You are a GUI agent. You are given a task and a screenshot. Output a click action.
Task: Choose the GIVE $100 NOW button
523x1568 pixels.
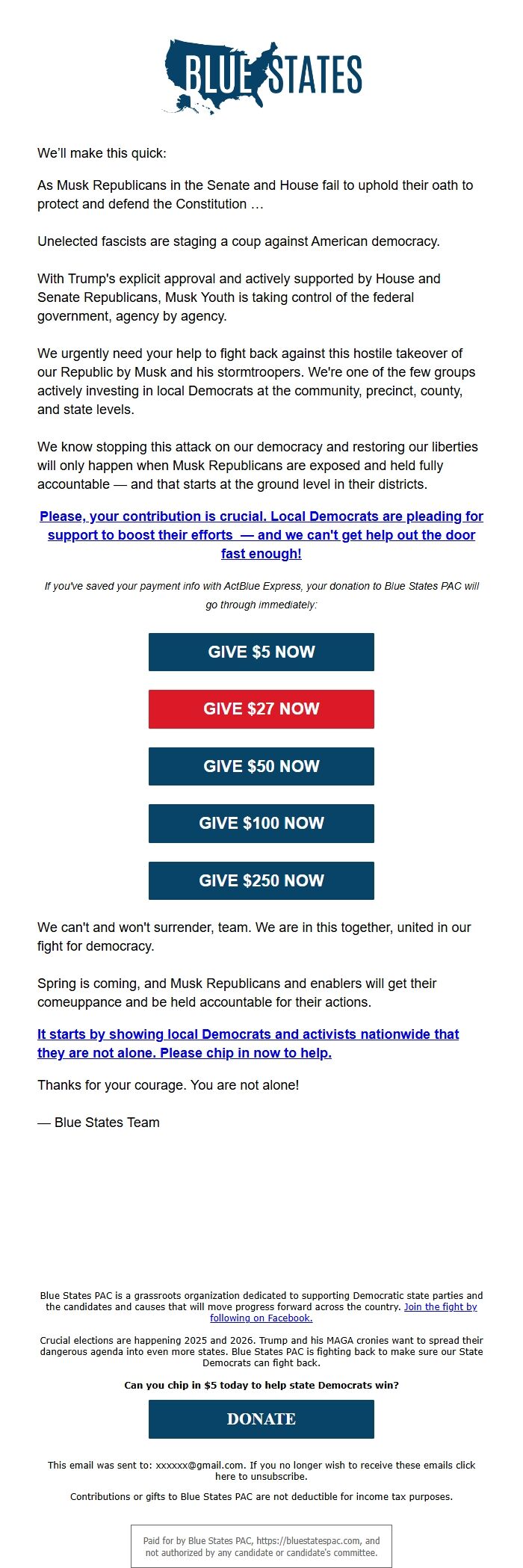pos(261,823)
